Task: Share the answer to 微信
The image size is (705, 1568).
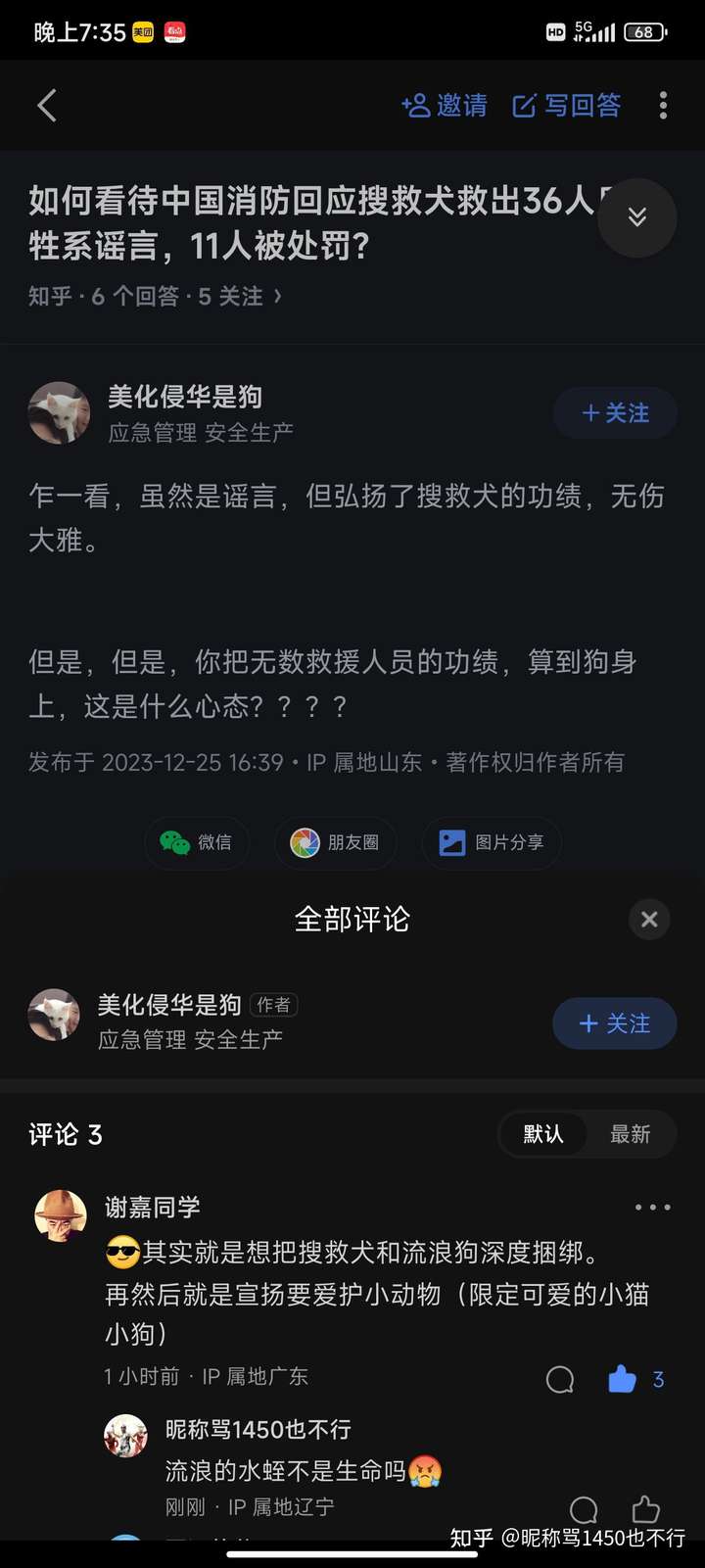Action: pyautogui.click(x=197, y=842)
